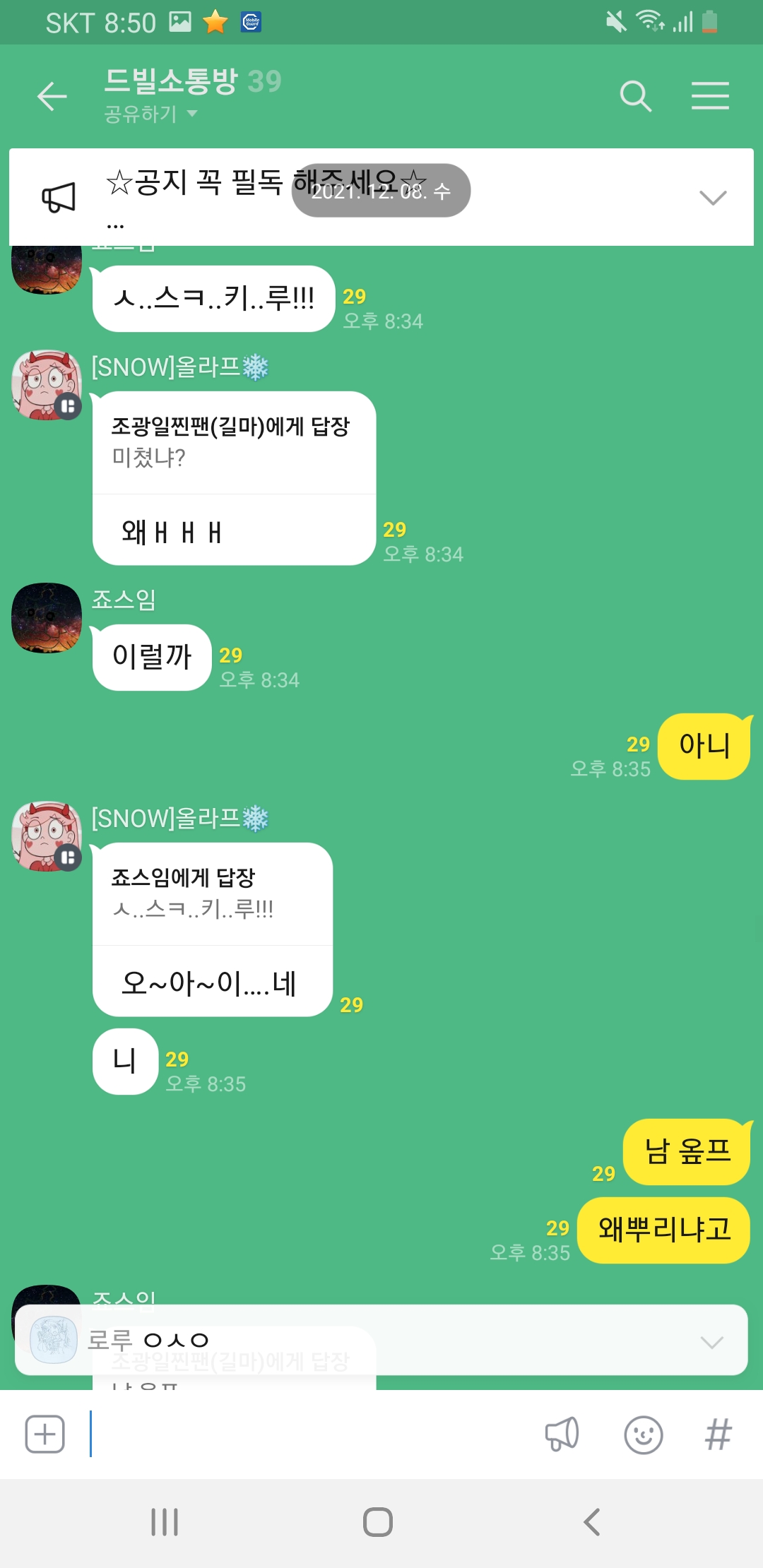The width and height of the screenshot is (763, 1568).
Task: Tap the message input field
Action: tap(311, 1435)
